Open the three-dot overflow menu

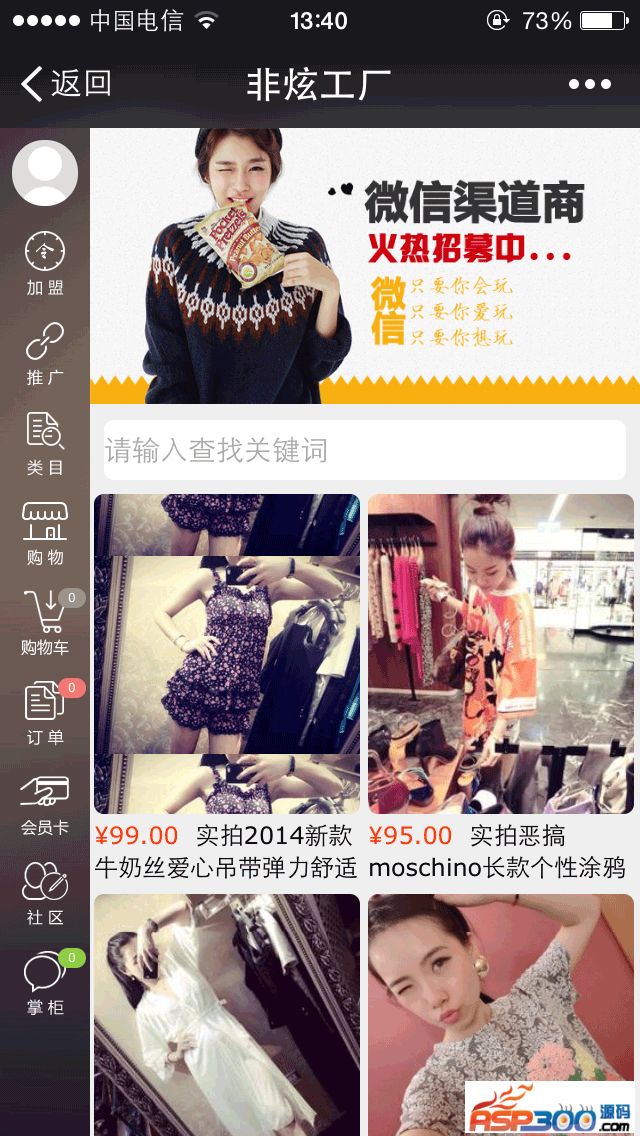589,84
